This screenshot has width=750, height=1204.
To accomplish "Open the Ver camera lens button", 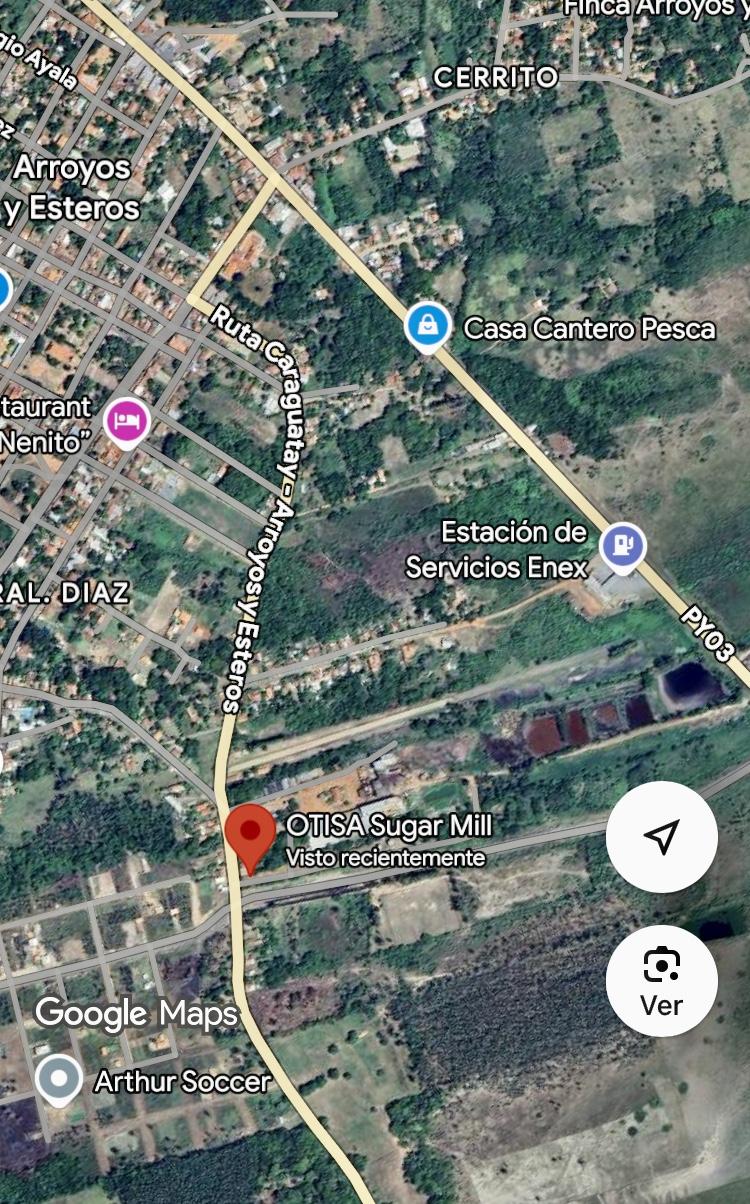I will (662, 980).
